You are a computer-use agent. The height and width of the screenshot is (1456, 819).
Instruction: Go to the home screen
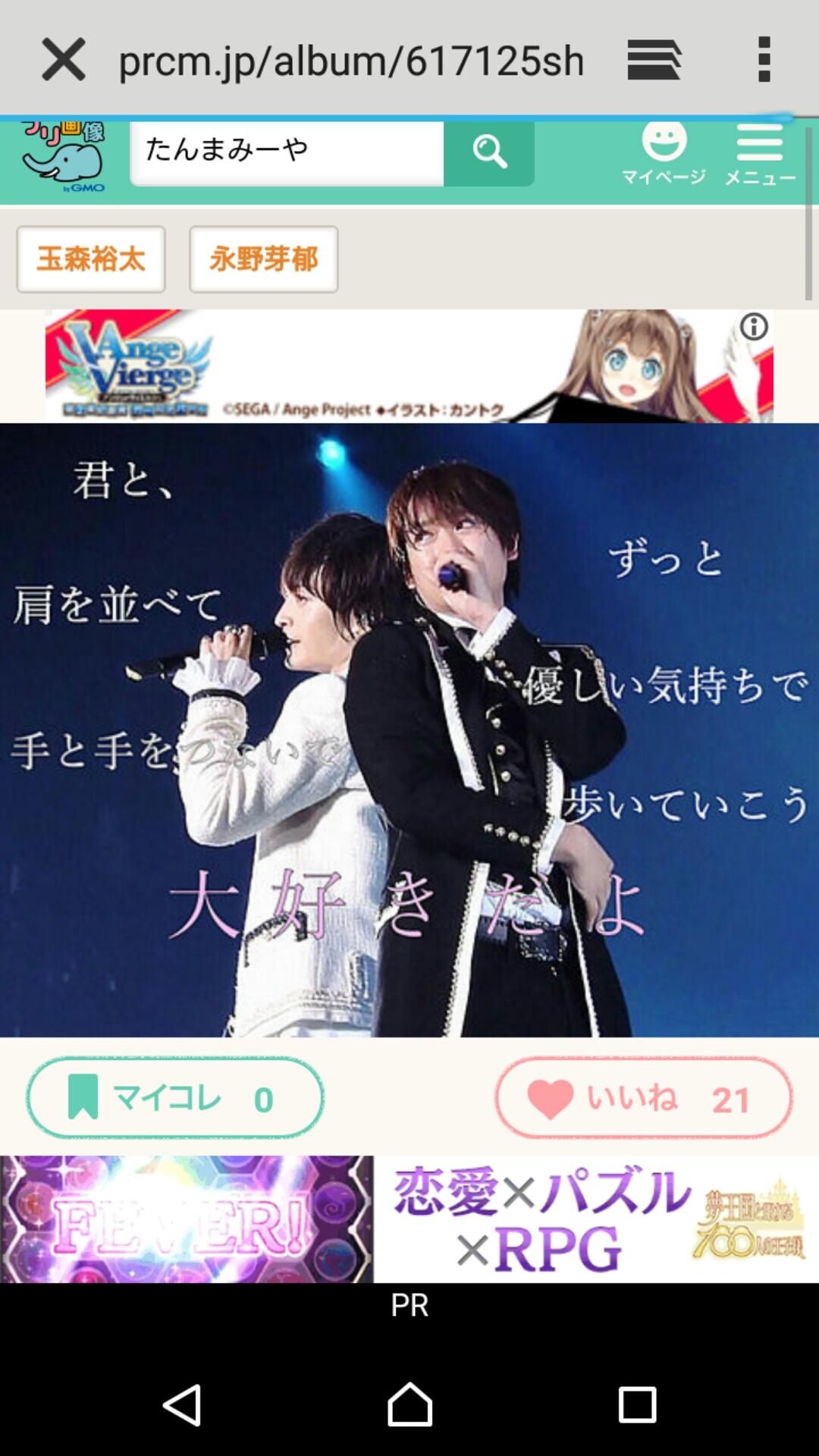[x=409, y=1404]
